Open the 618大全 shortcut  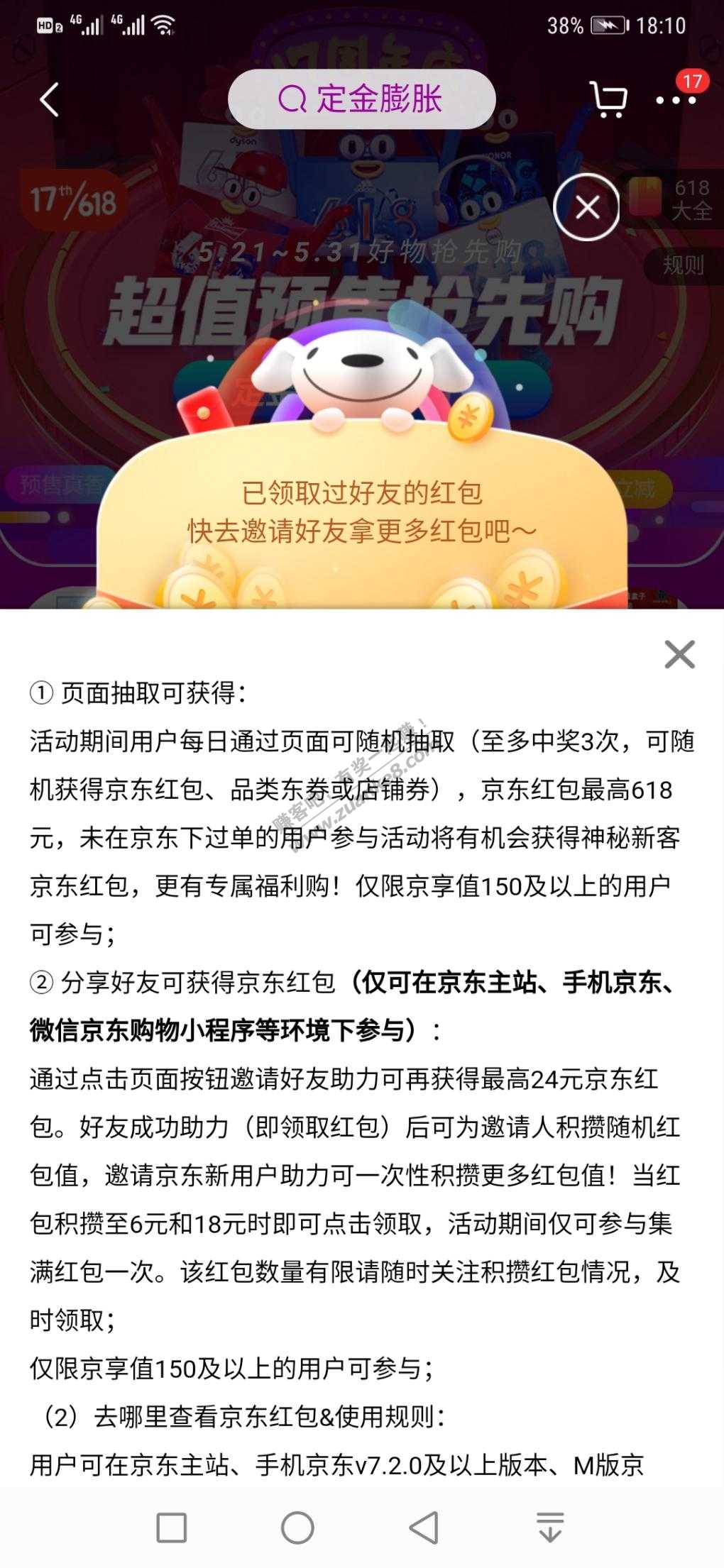coord(676,199)
